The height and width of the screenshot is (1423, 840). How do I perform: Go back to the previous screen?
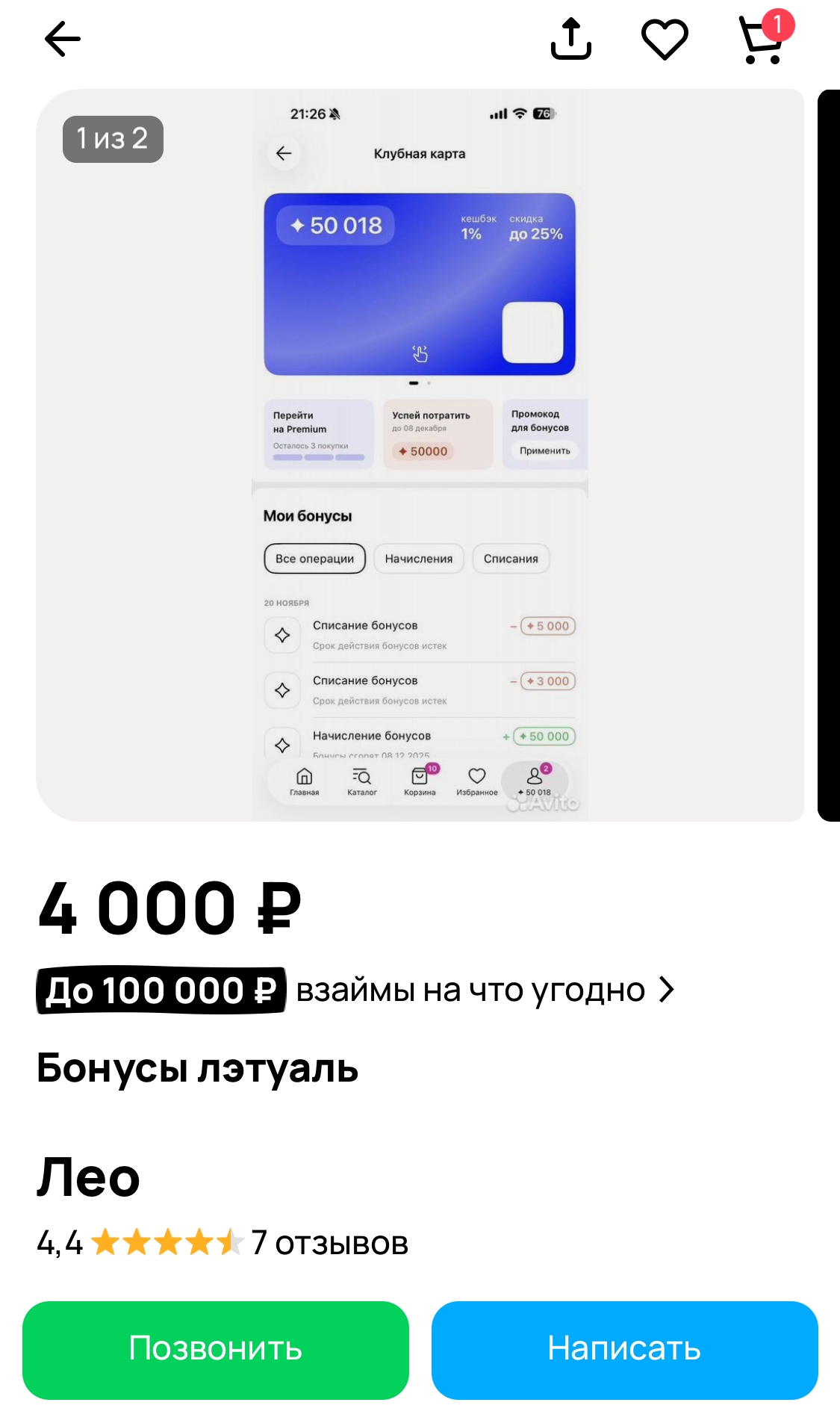tap(63, 39)
